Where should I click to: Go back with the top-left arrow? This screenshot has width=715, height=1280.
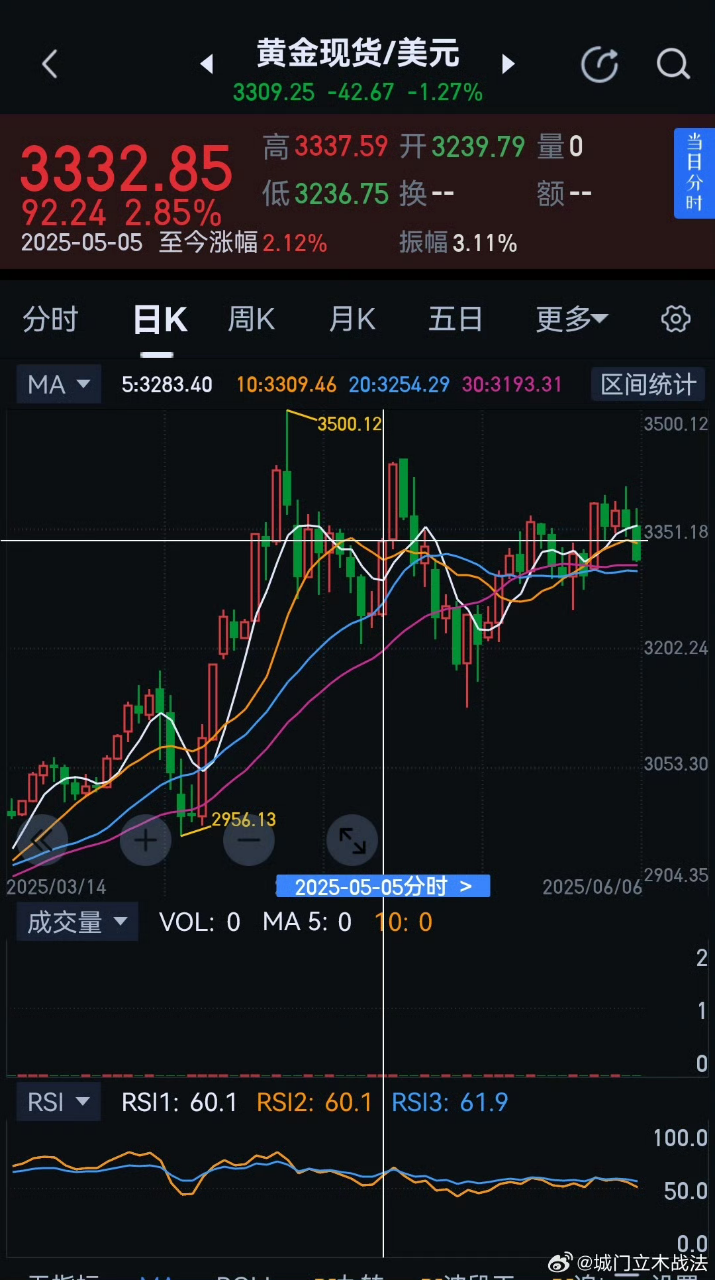click(49, 64)
